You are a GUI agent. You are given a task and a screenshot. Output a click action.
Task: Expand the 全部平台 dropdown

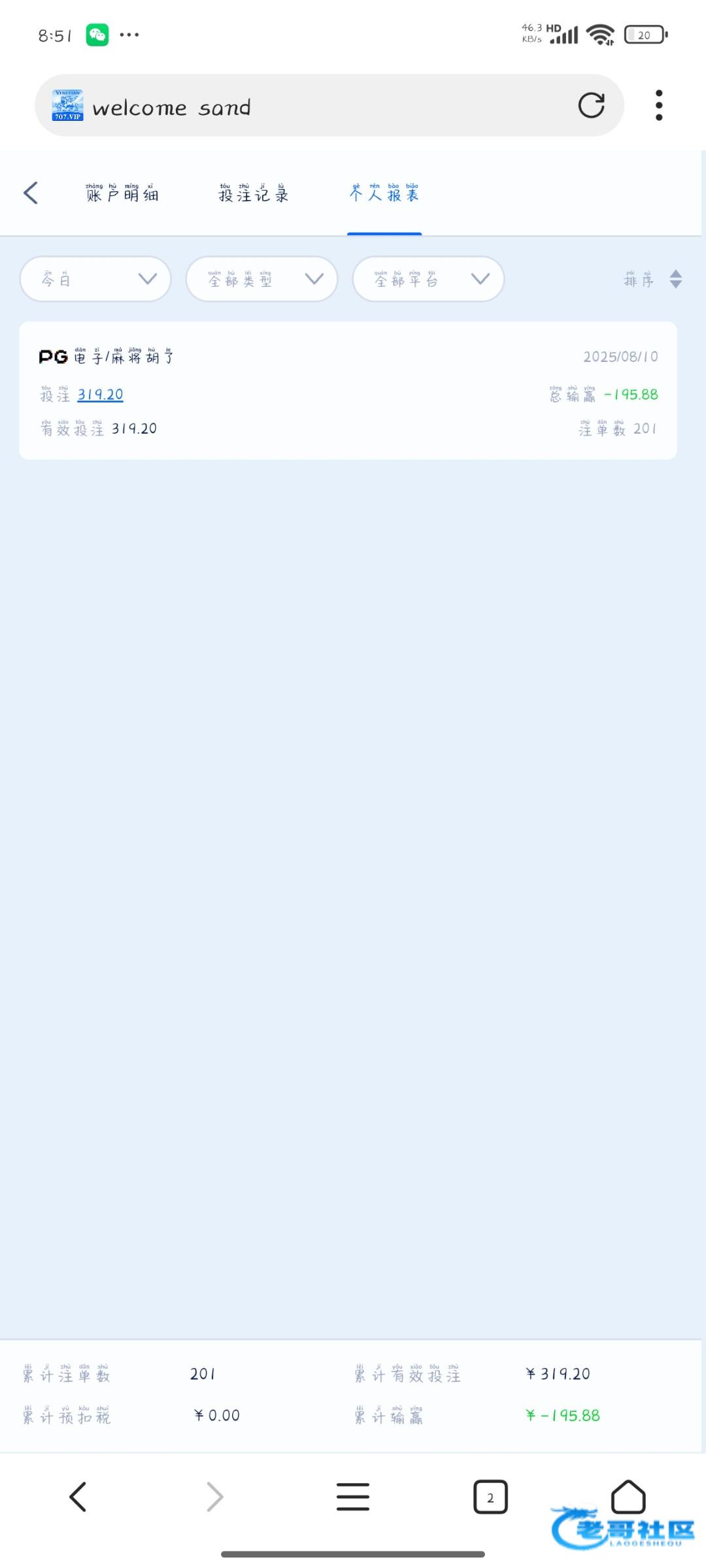tap(428, 279)
